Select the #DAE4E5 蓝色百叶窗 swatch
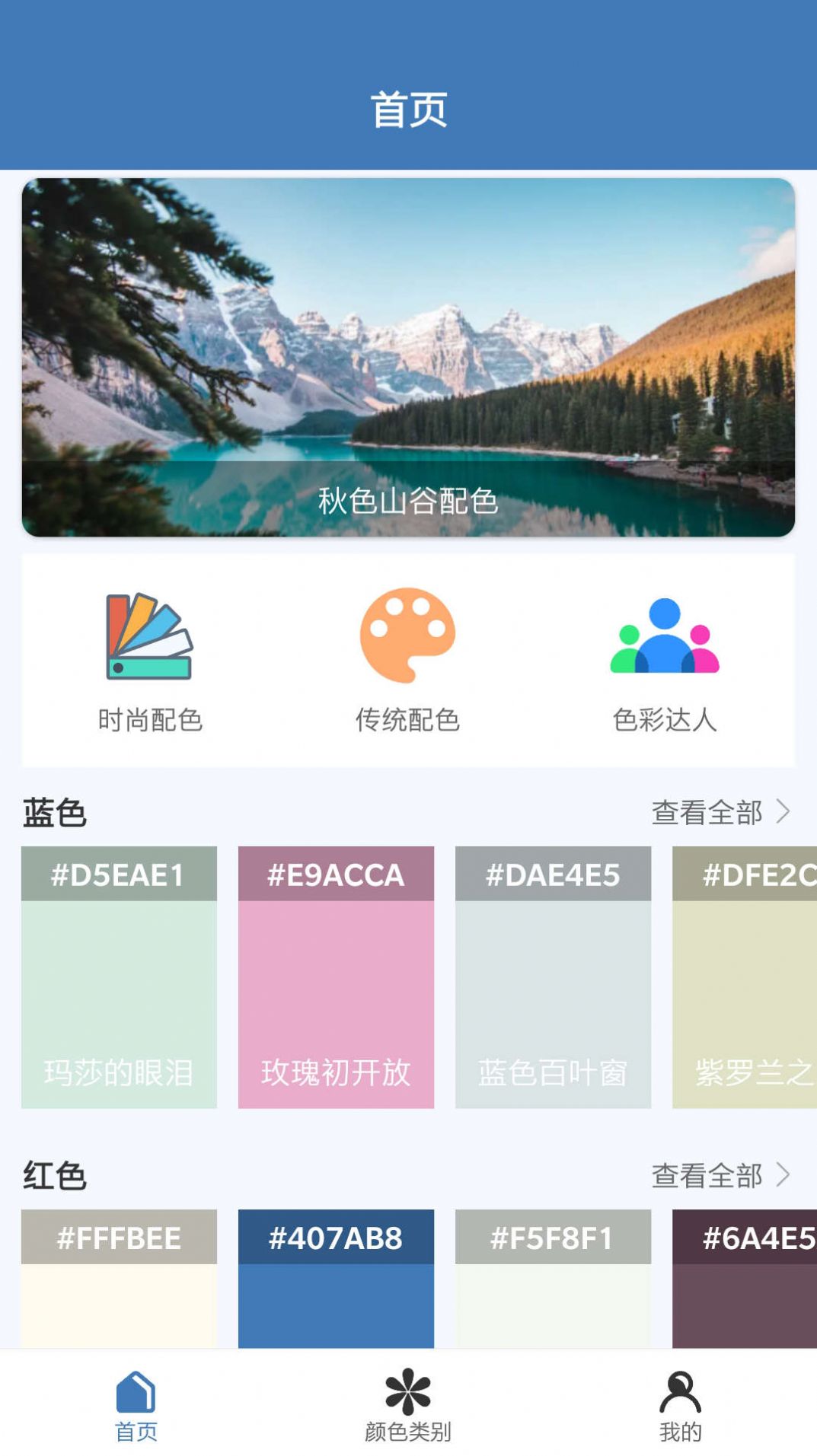Image resolution: width=817 pixels, height=1456 pixels. [x=553, y=977]
